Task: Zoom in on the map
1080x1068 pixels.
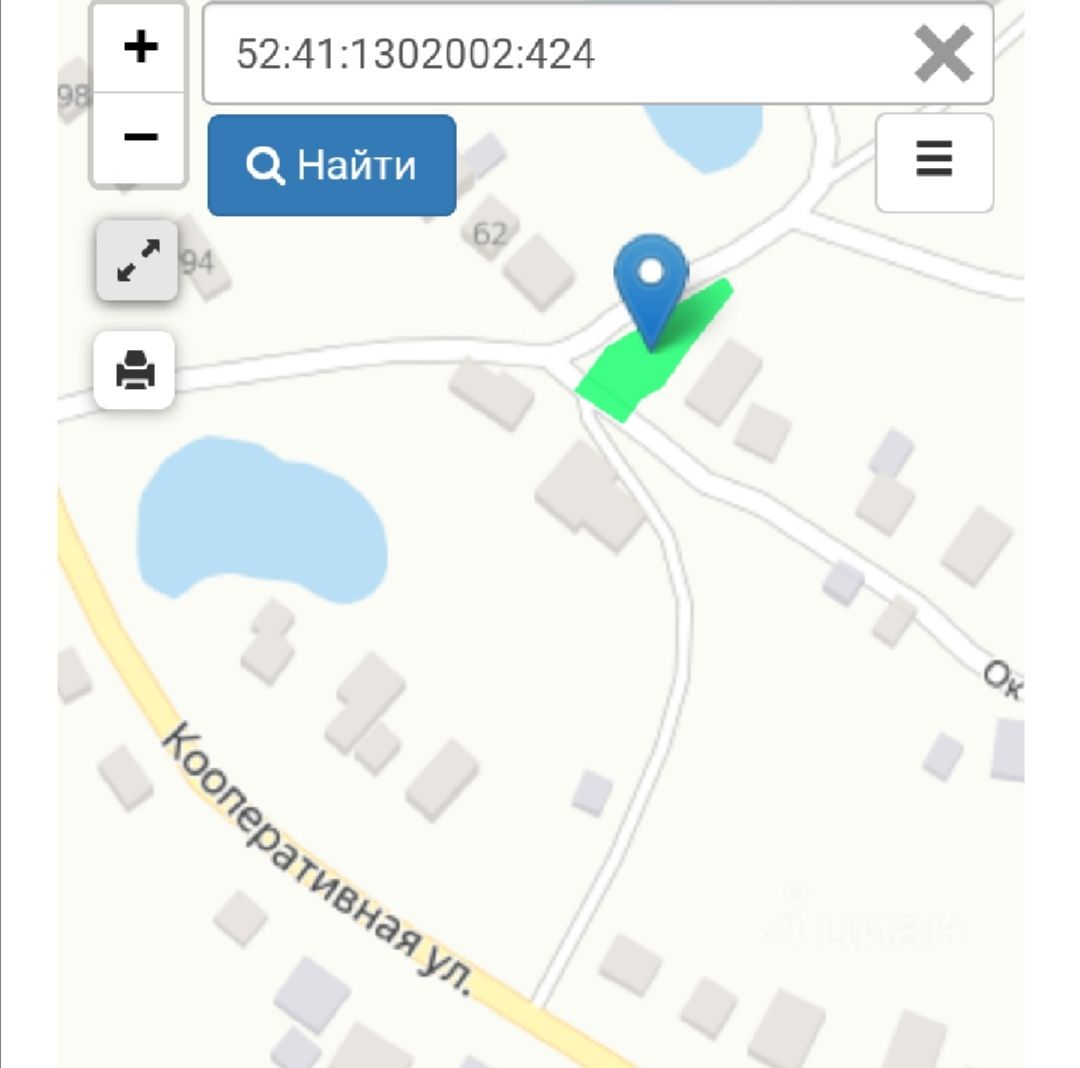Action: tap(140, 47)
